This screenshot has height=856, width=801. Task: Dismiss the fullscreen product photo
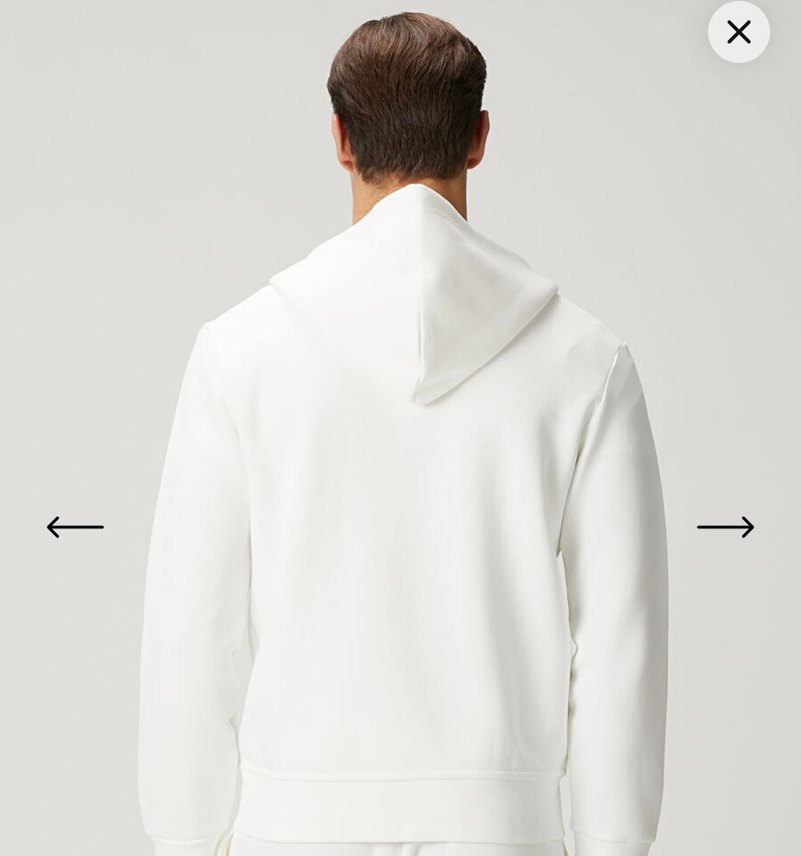click(x=738, y=32)
